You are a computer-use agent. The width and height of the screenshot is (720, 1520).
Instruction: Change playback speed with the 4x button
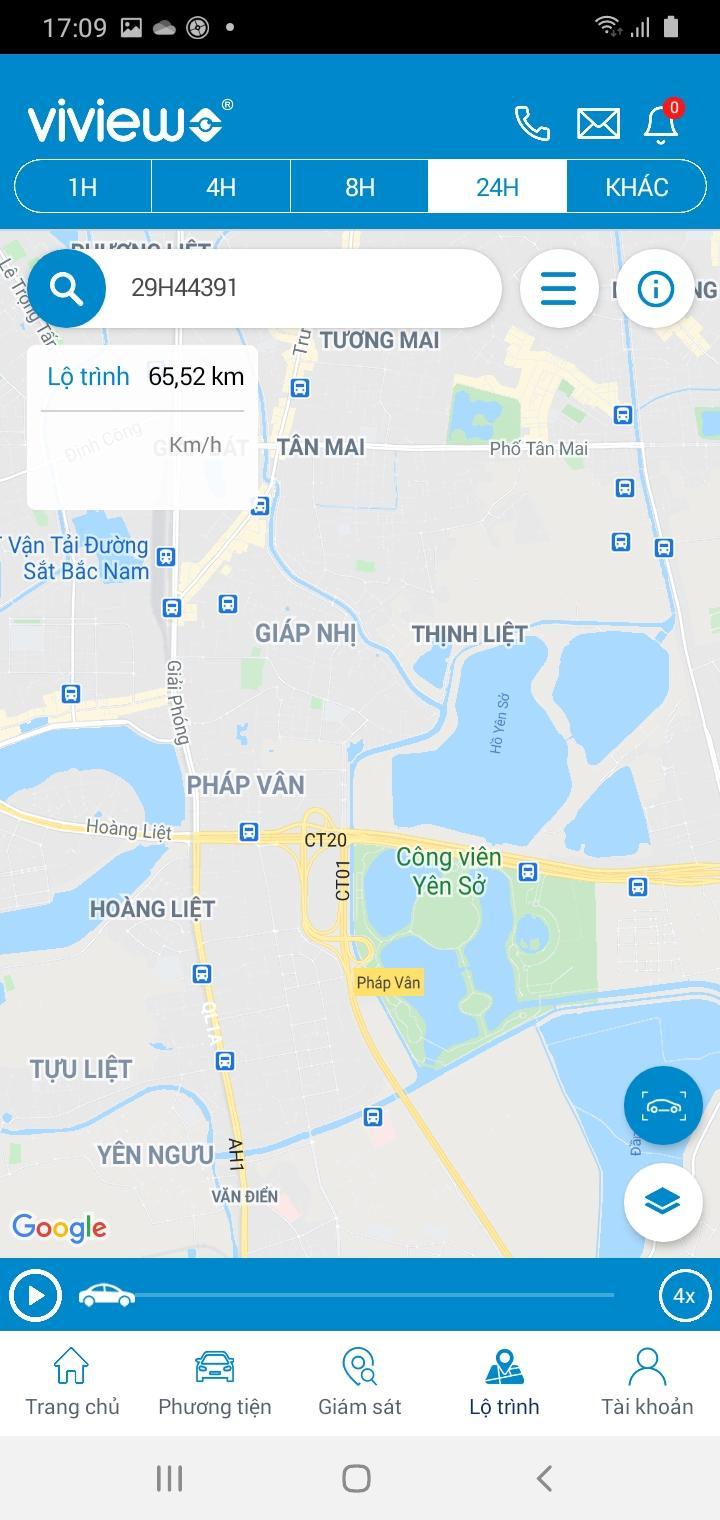point(684,1296)
